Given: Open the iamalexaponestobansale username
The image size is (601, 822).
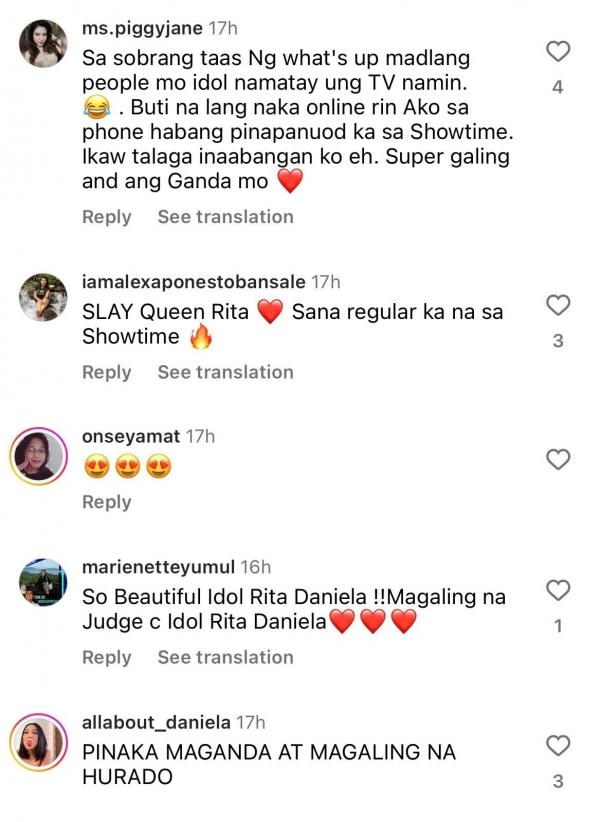Looking at the screenshot, I should [x=194, y=283].
